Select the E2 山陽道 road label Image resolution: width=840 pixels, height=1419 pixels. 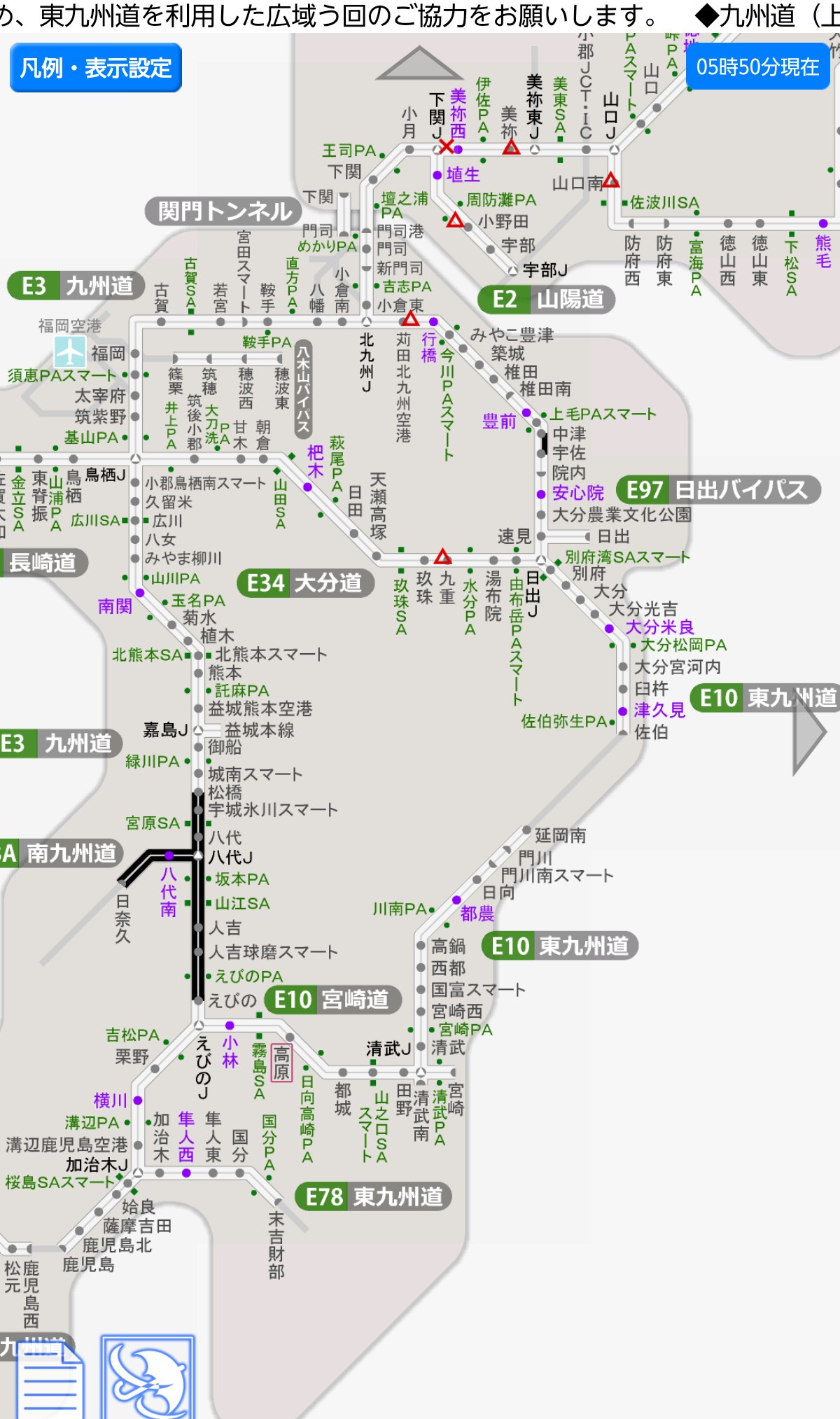click(x=546, y=299)
